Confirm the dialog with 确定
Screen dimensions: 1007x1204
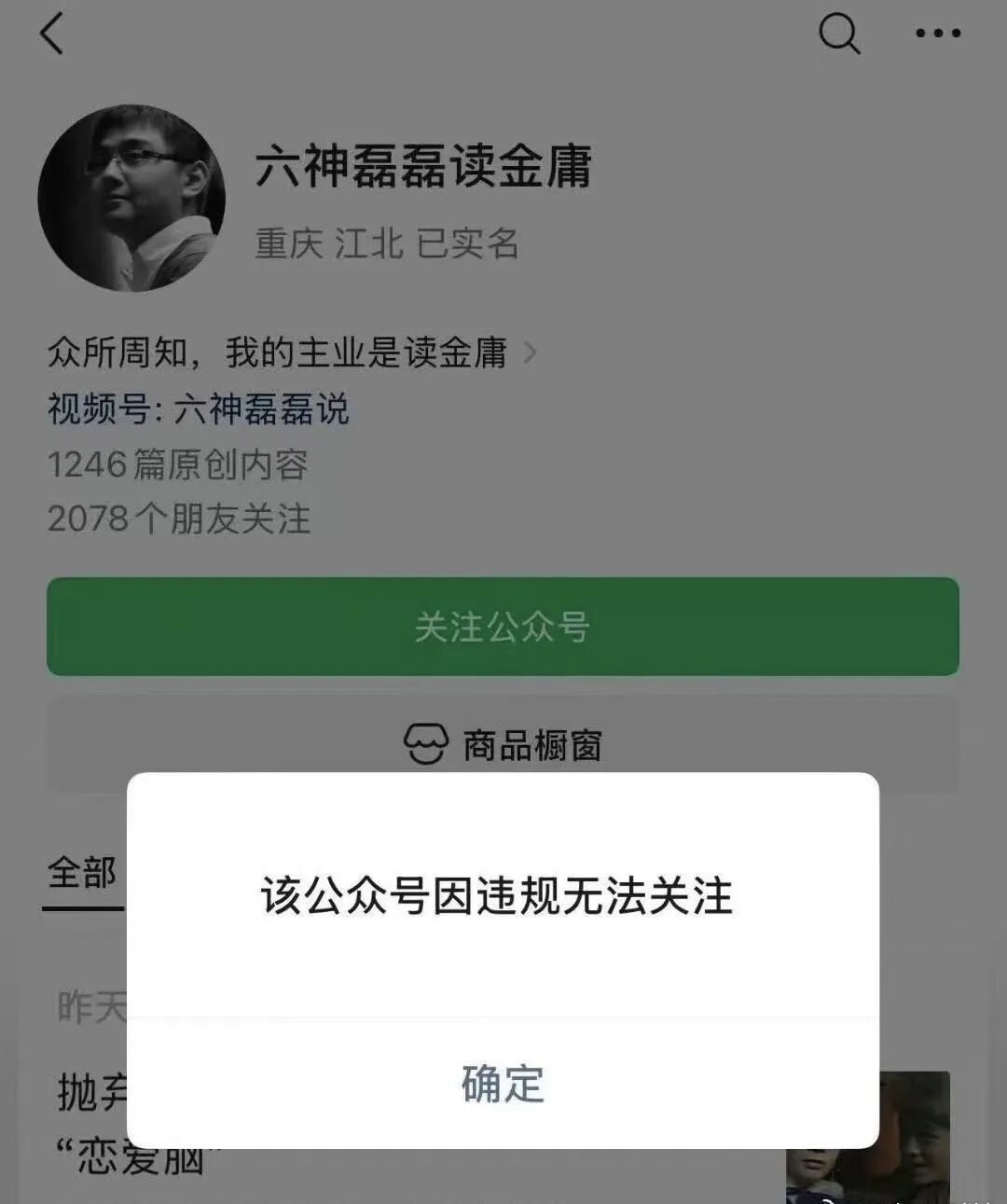[503, 1084]
